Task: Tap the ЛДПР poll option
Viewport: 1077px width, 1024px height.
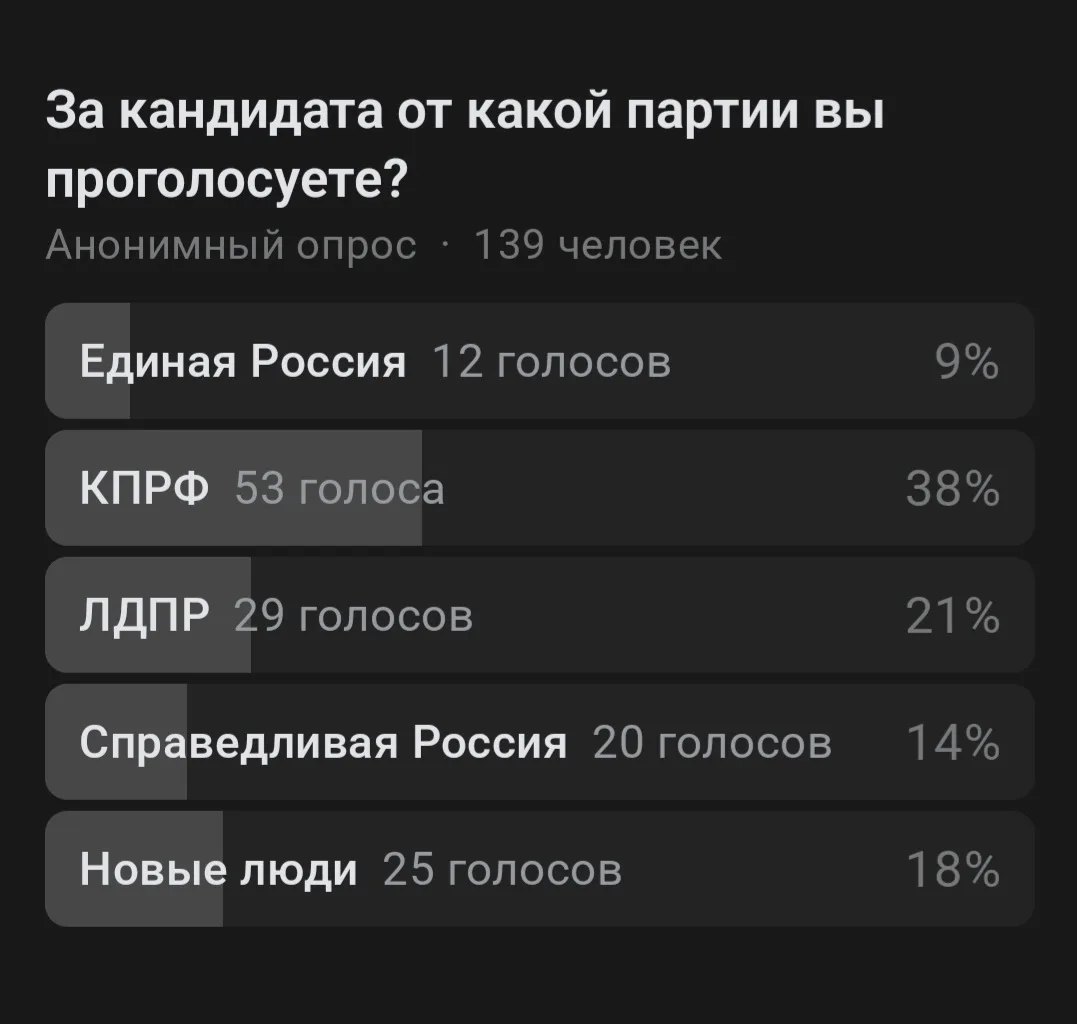Action: click(539, 615)
